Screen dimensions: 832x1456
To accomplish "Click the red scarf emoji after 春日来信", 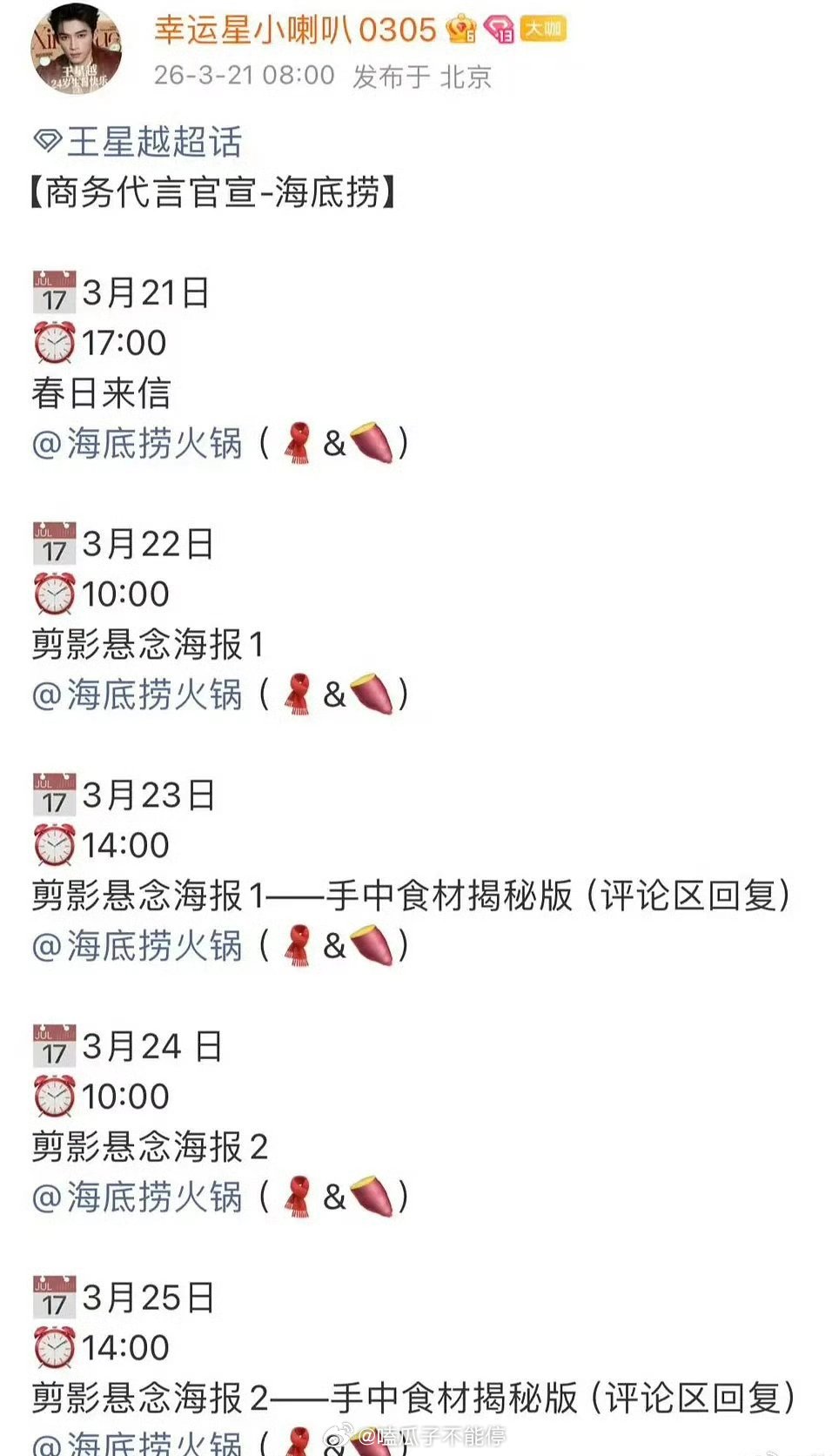I will click(x=299, y=444).
